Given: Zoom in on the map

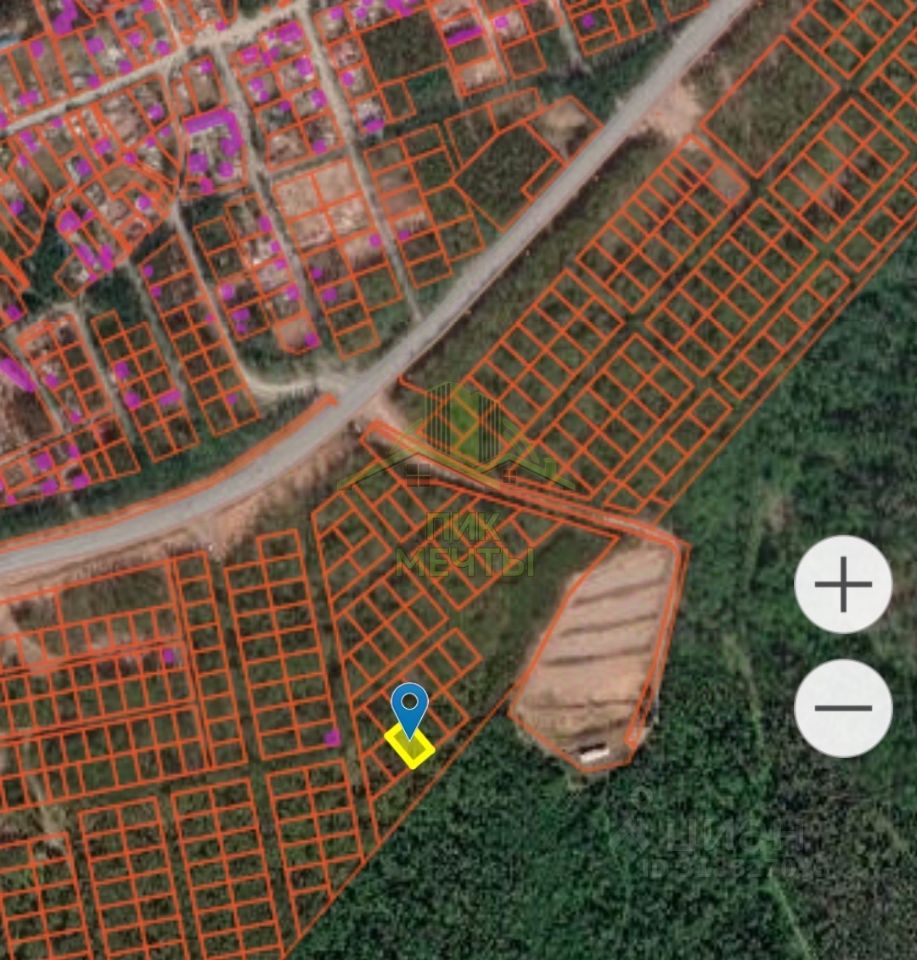Looking at the screenshot, I should [843, 585].
